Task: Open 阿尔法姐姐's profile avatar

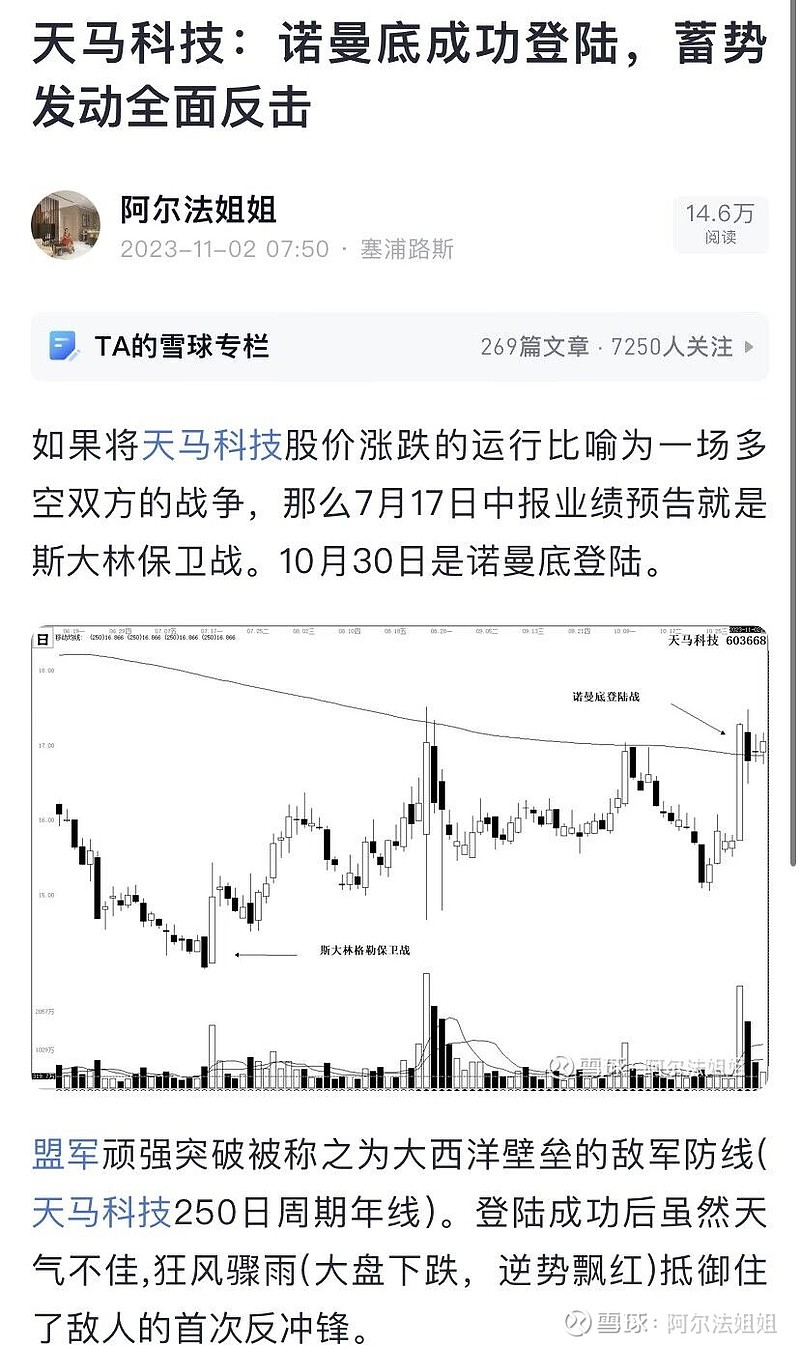Action: tap(66, 227)
